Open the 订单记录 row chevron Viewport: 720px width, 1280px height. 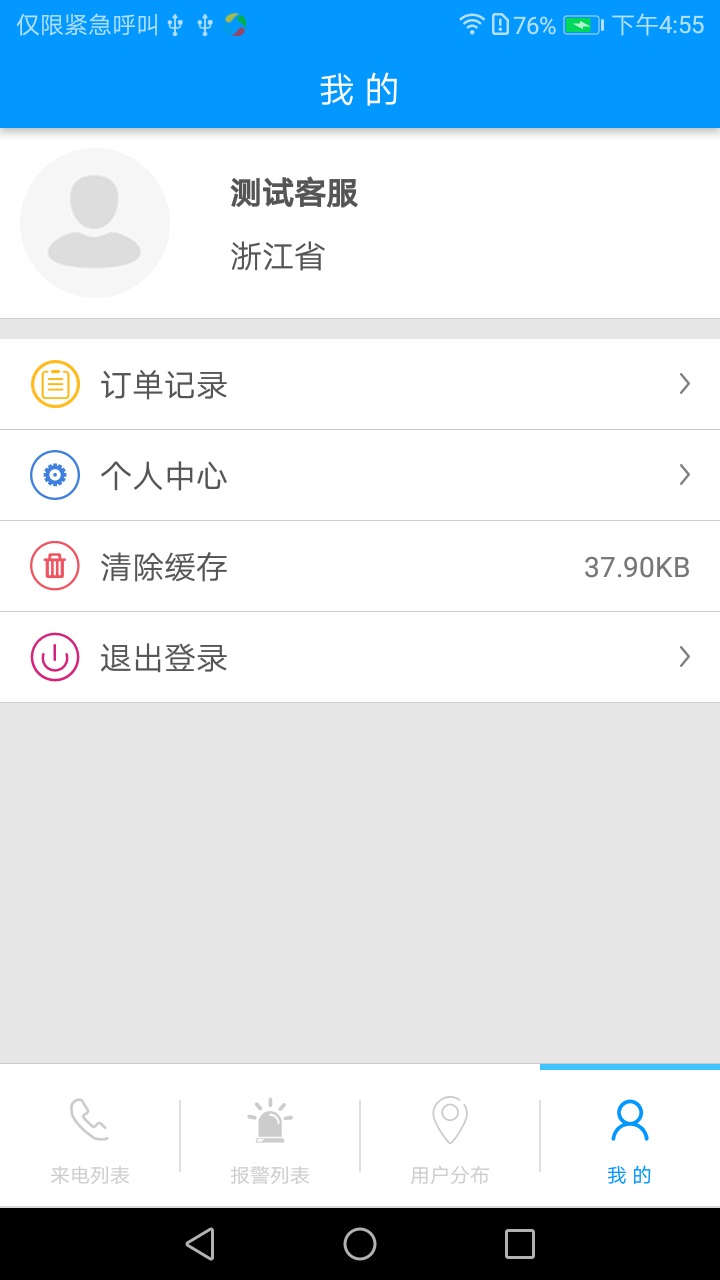click(x=684, y=383)
